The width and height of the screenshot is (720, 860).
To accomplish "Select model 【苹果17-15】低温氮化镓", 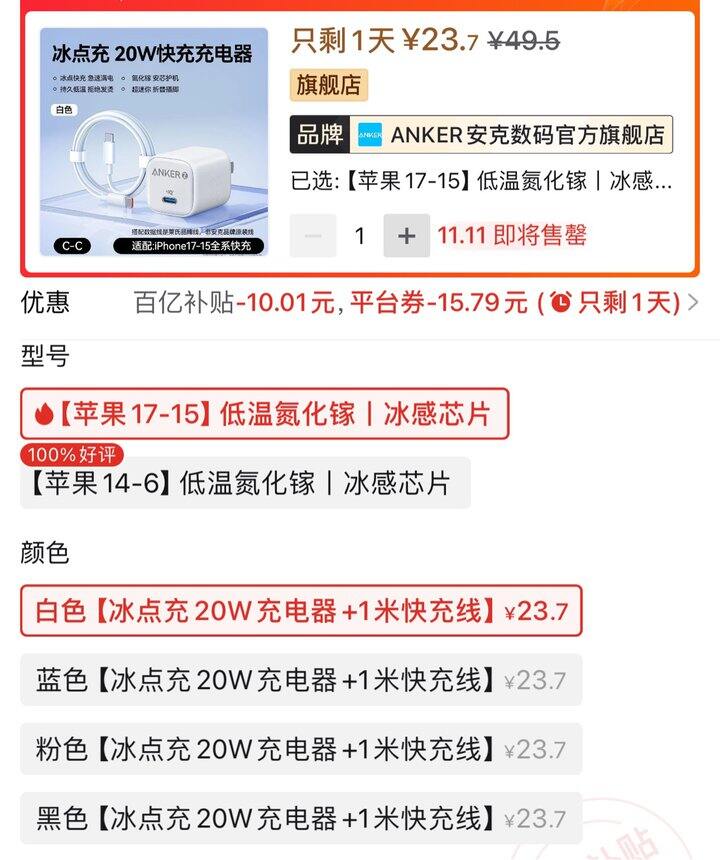I will coord(264,414).
